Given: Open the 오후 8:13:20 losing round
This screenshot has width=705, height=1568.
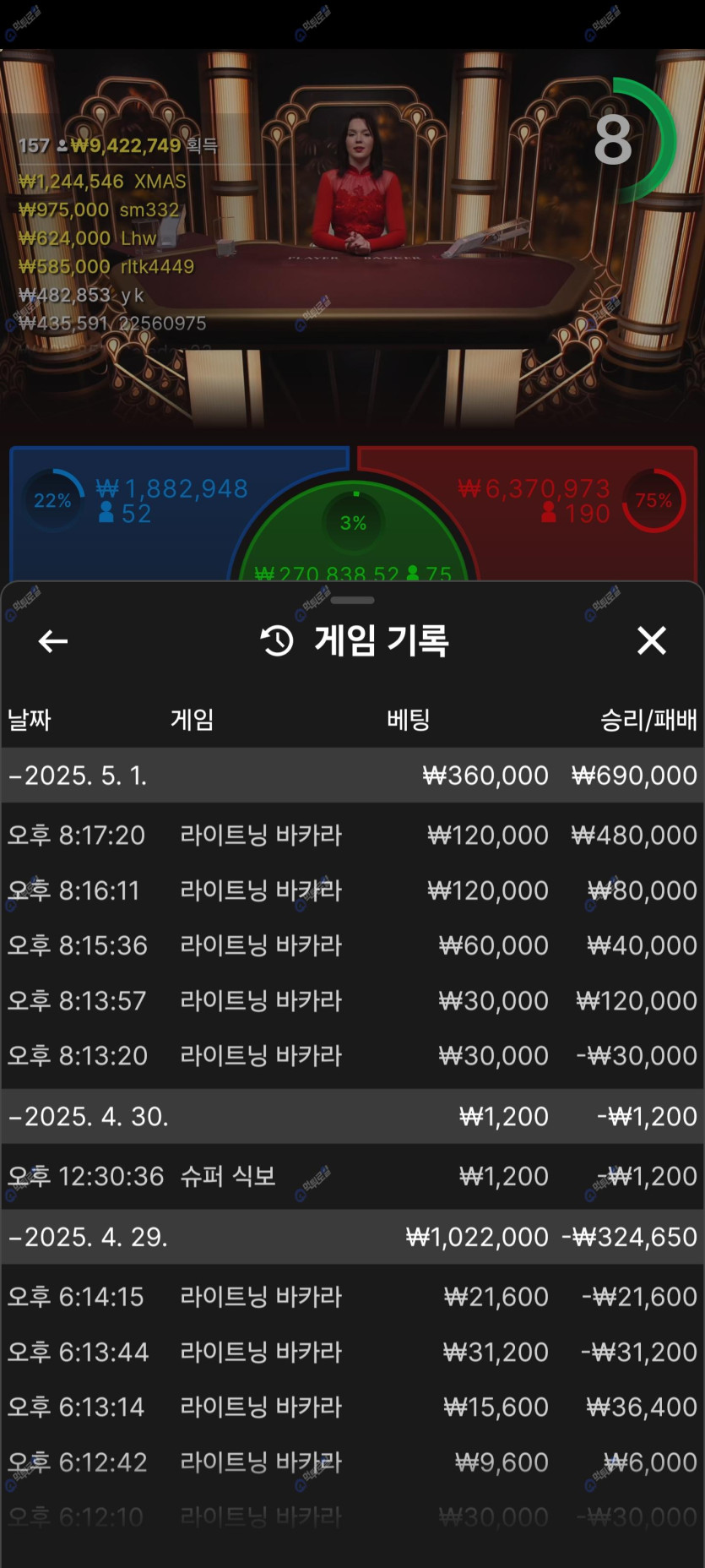Looking at the screenshot, I should (352, 1056).
